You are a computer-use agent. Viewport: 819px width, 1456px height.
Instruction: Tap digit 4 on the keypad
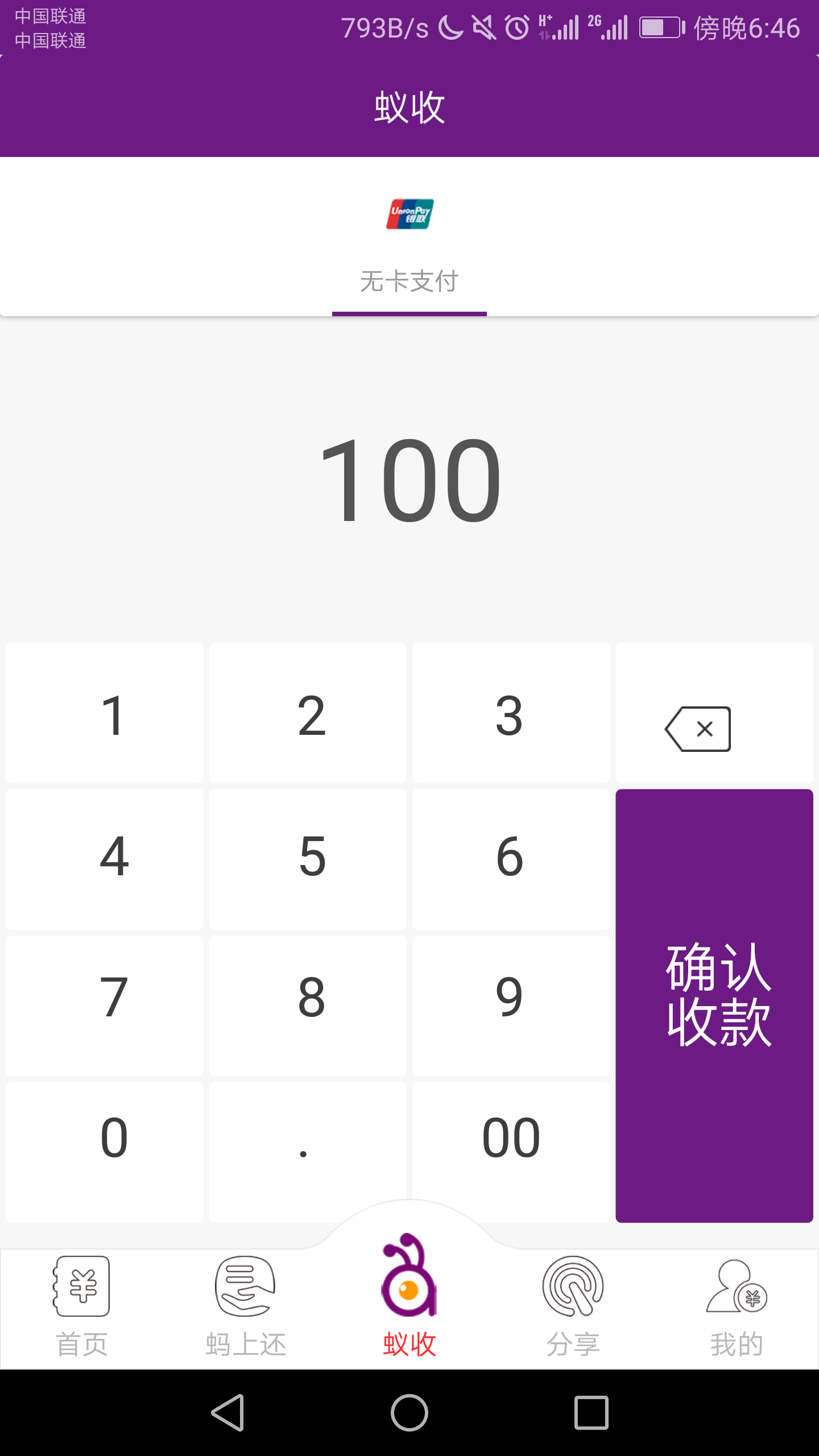pos(105,859)
